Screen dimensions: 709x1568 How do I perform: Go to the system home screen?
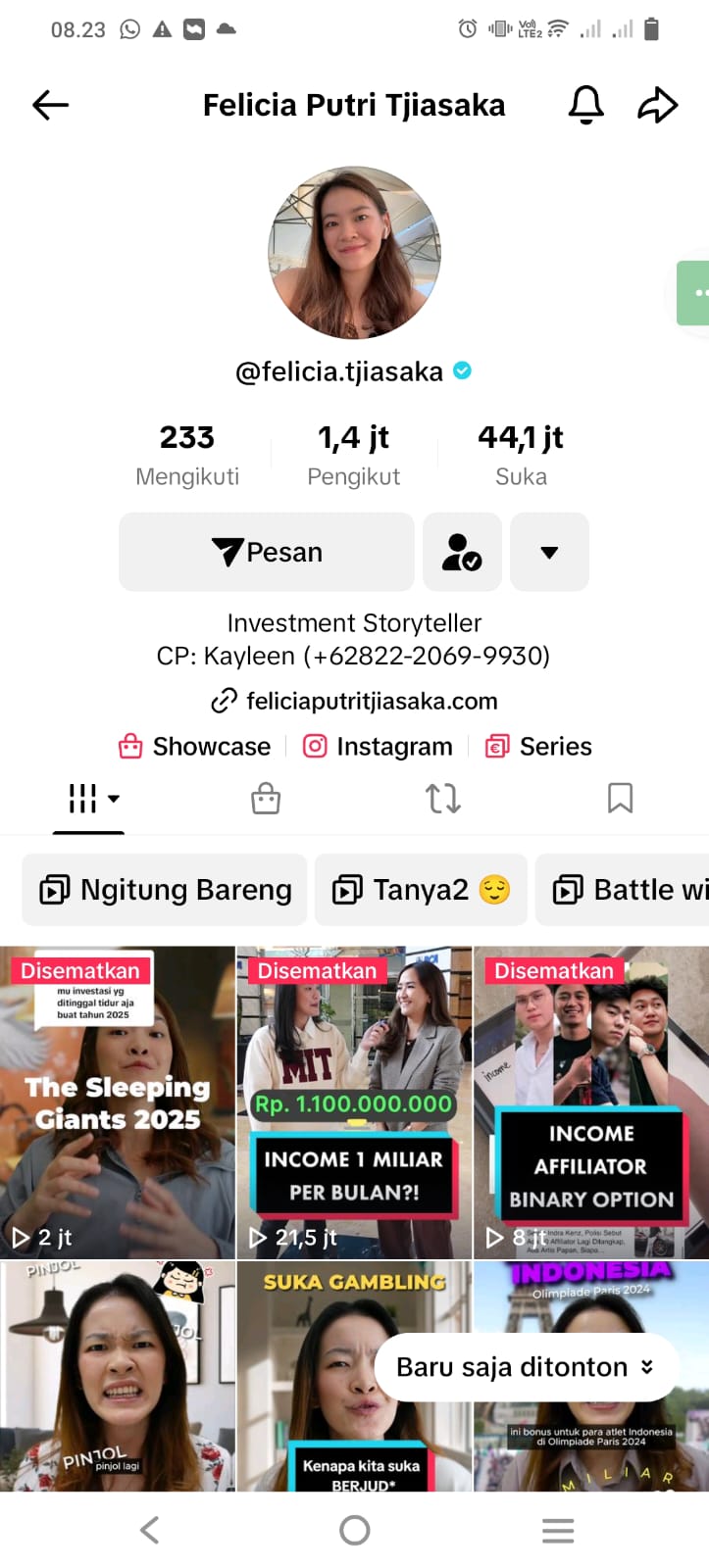click(354, 1530)
